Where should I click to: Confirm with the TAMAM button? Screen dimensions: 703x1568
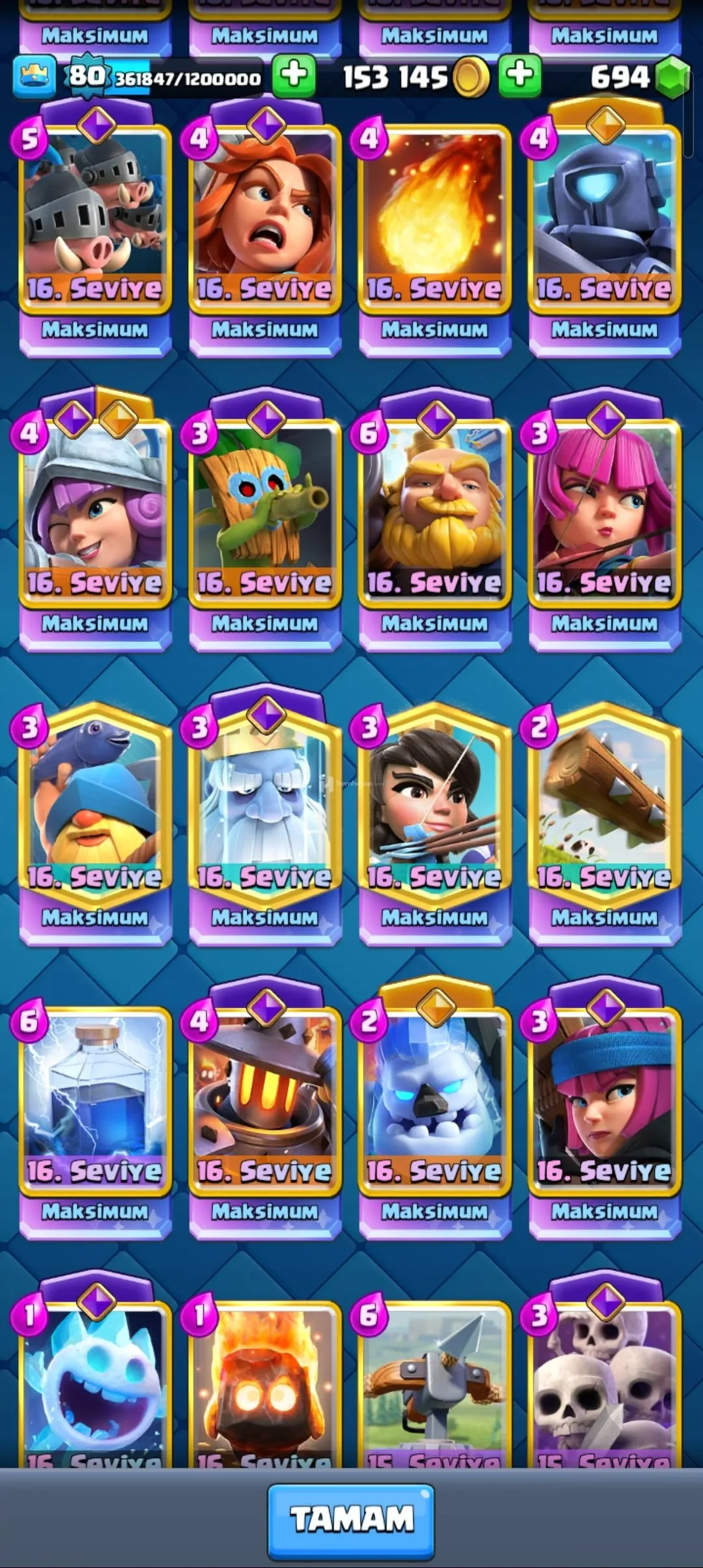point(351,1520)
